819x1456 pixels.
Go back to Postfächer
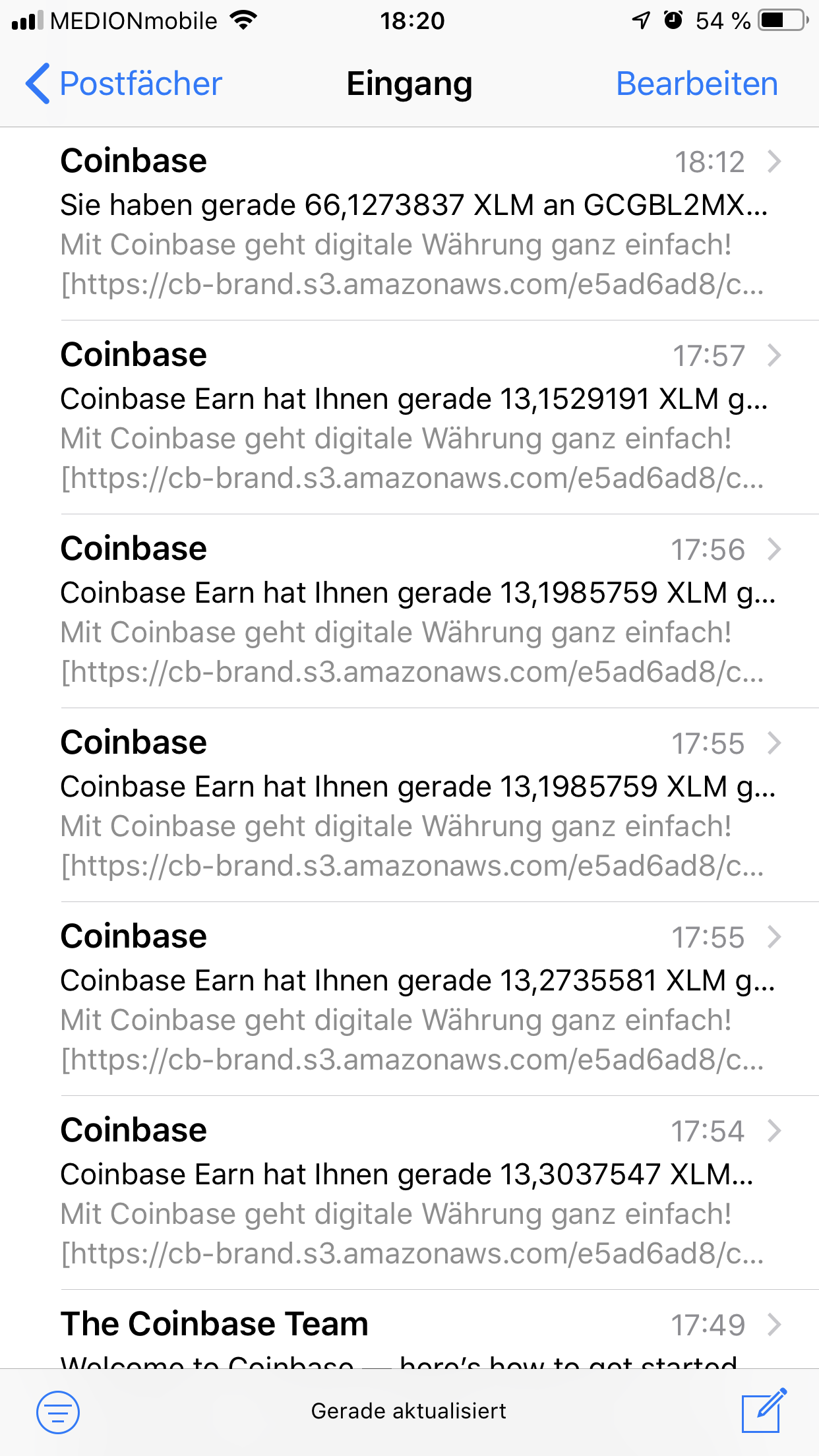point(124,84)
